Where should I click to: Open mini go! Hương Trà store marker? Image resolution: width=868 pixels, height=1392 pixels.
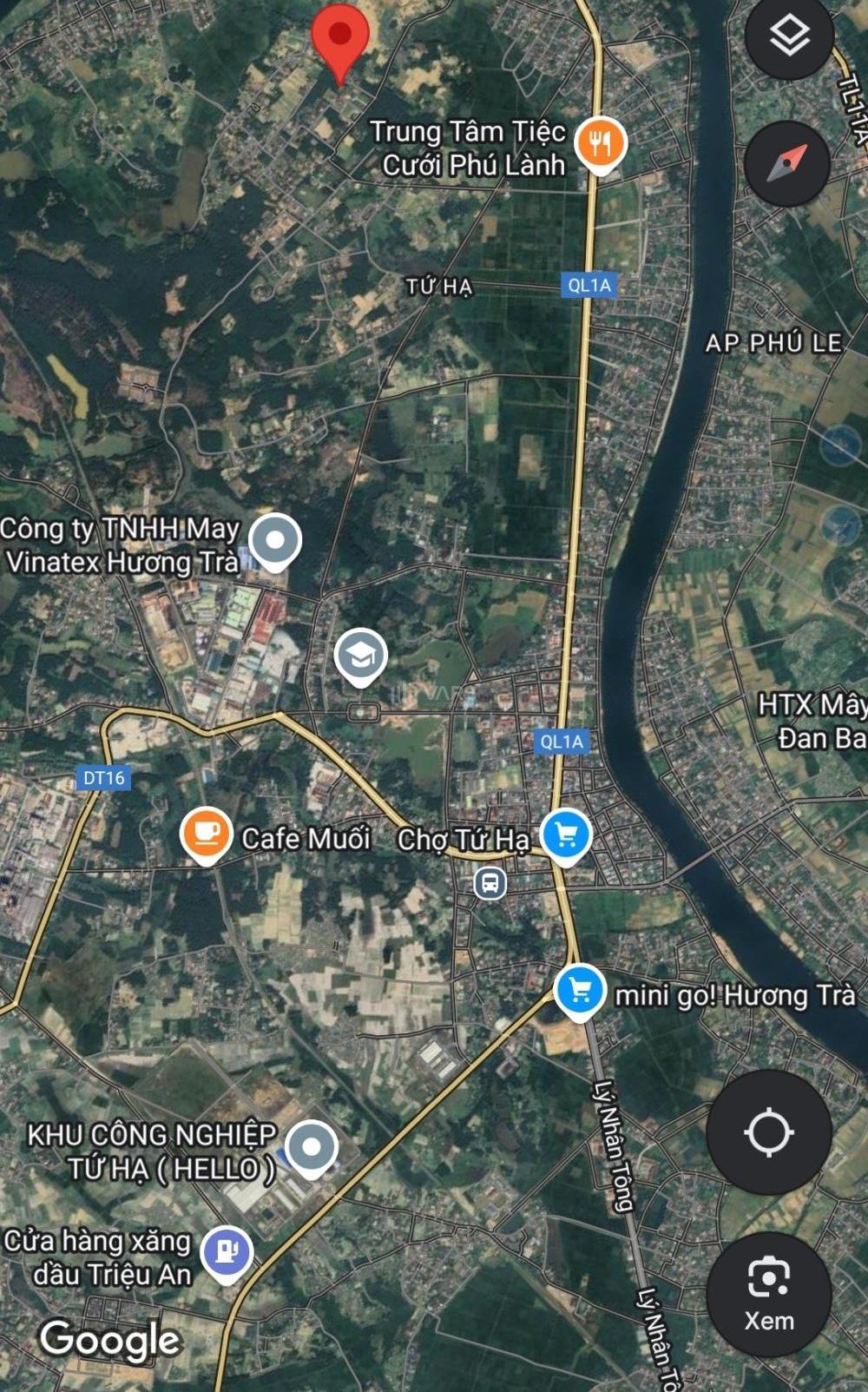tap(579, 990)
